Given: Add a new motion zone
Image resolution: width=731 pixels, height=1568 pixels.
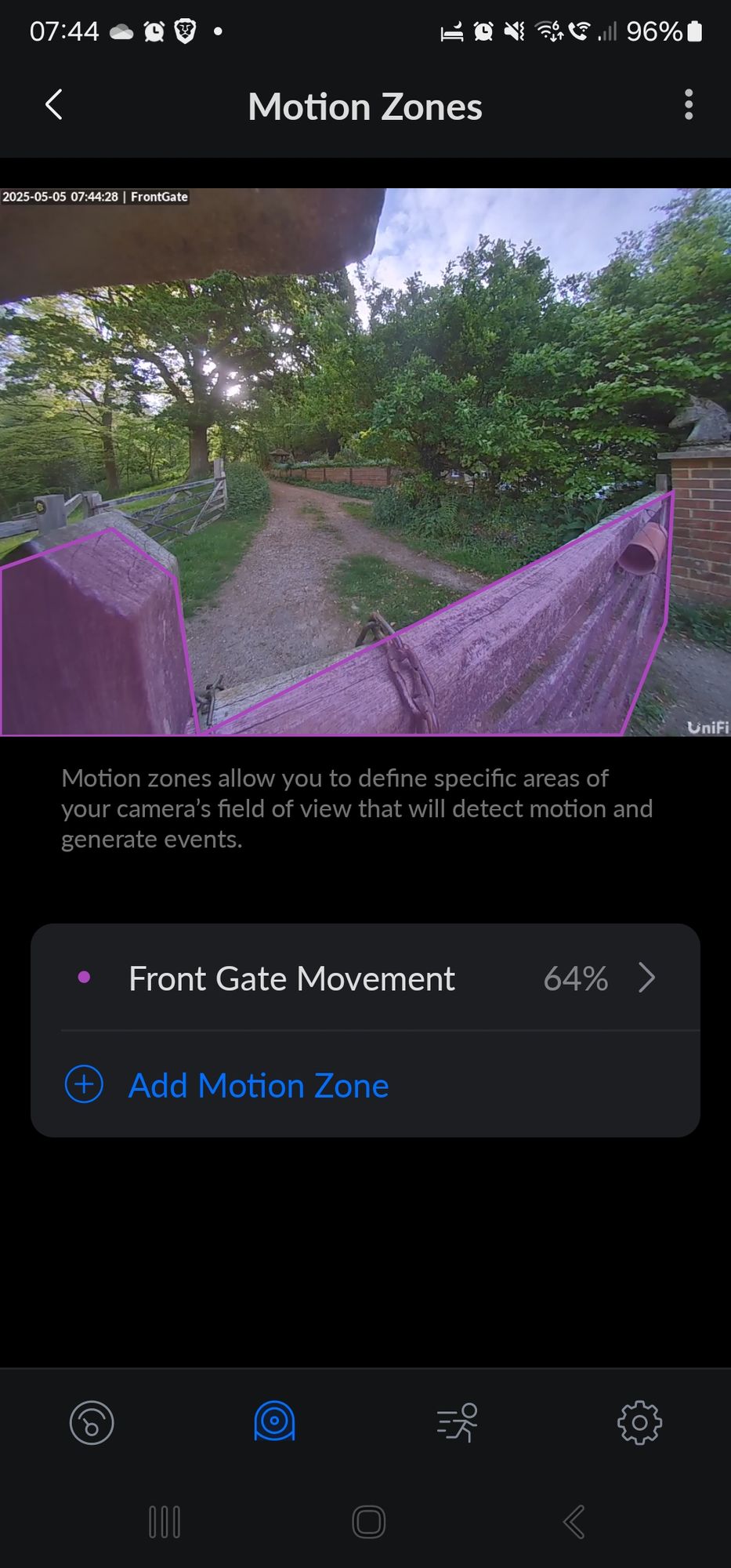Looking at the screenshot, I should click(x=258, y=1086).
